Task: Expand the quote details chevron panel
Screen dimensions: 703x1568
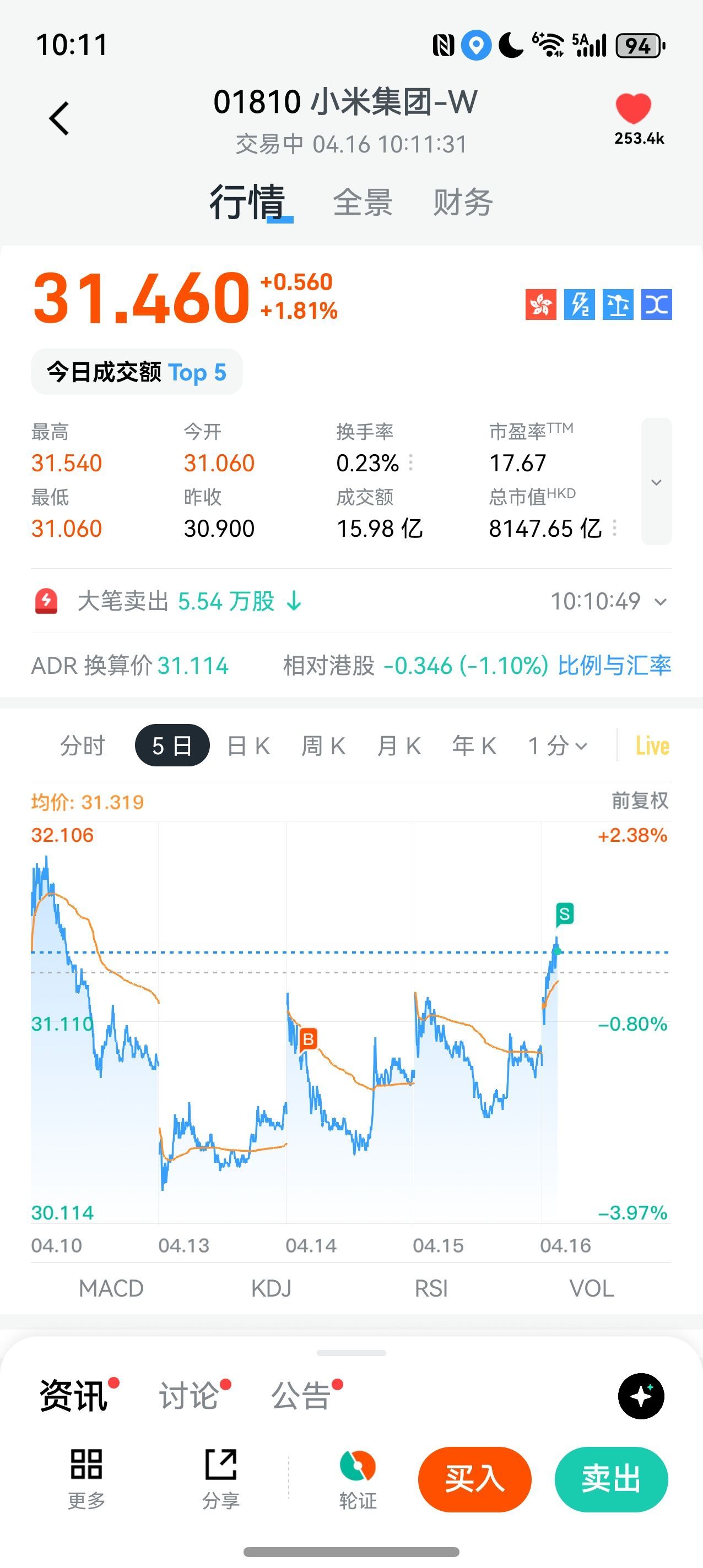Action: (656, 482)
